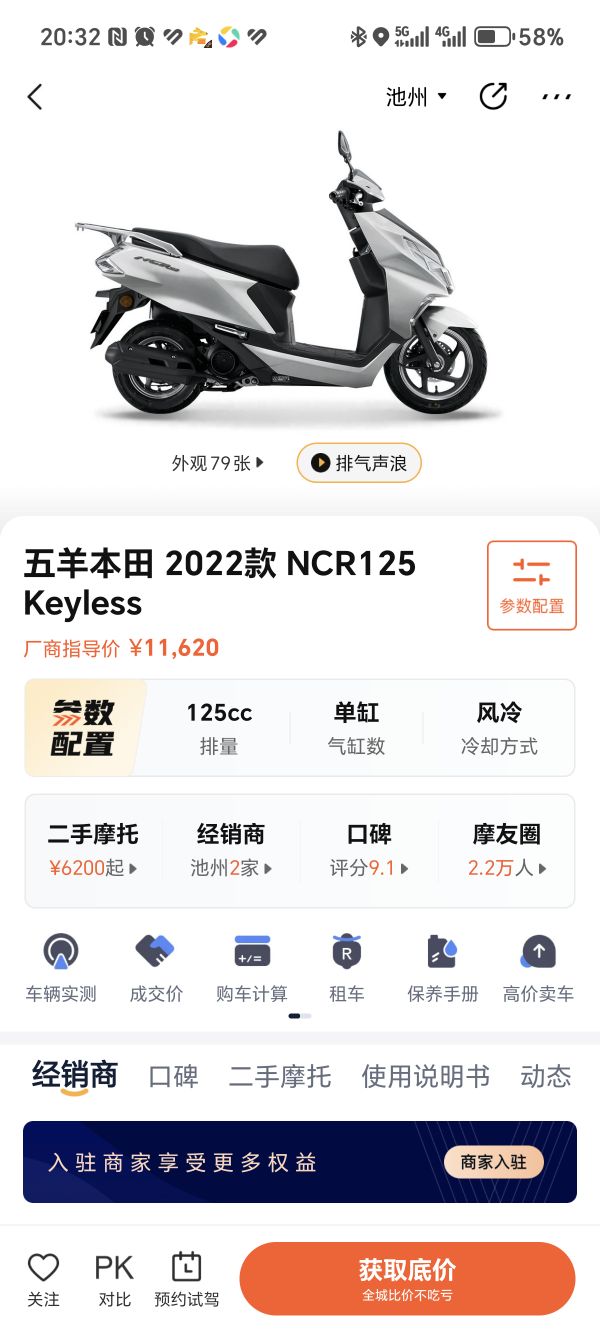
Task: Open the three-dot overflow menu
Action: click(556, 97)
